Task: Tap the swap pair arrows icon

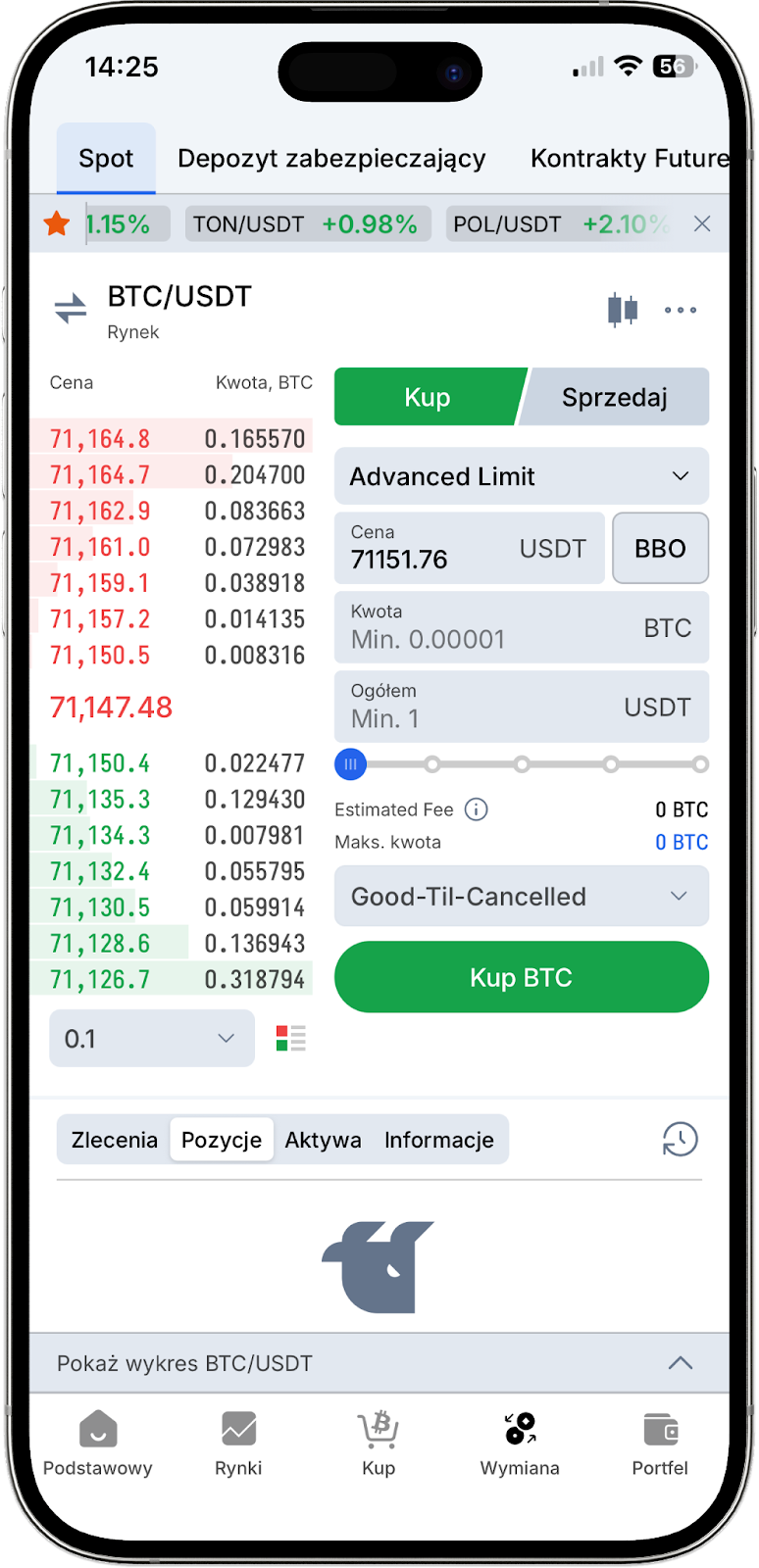Action: tap(71, 309)
